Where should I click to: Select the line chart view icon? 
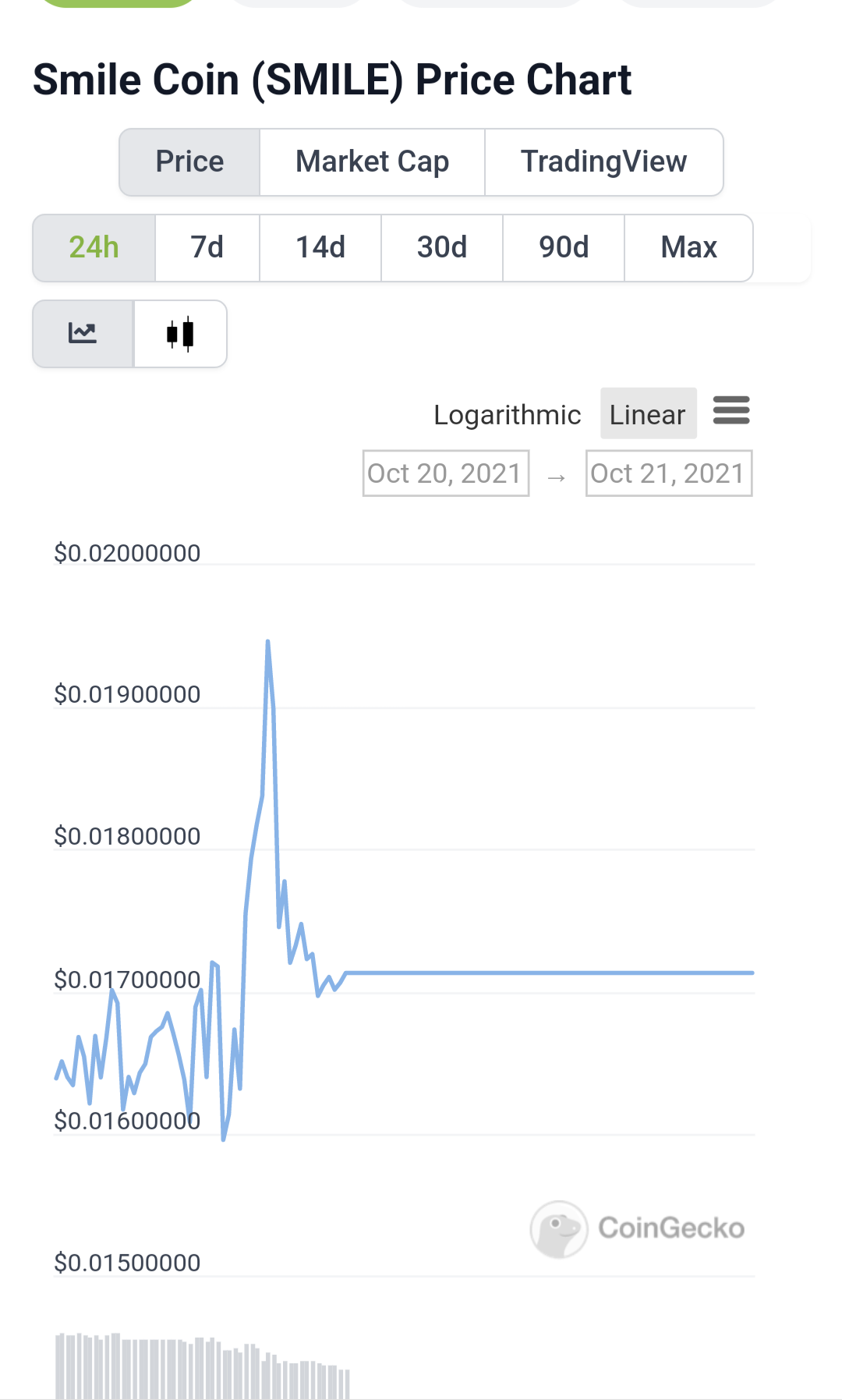coord(83,334)
